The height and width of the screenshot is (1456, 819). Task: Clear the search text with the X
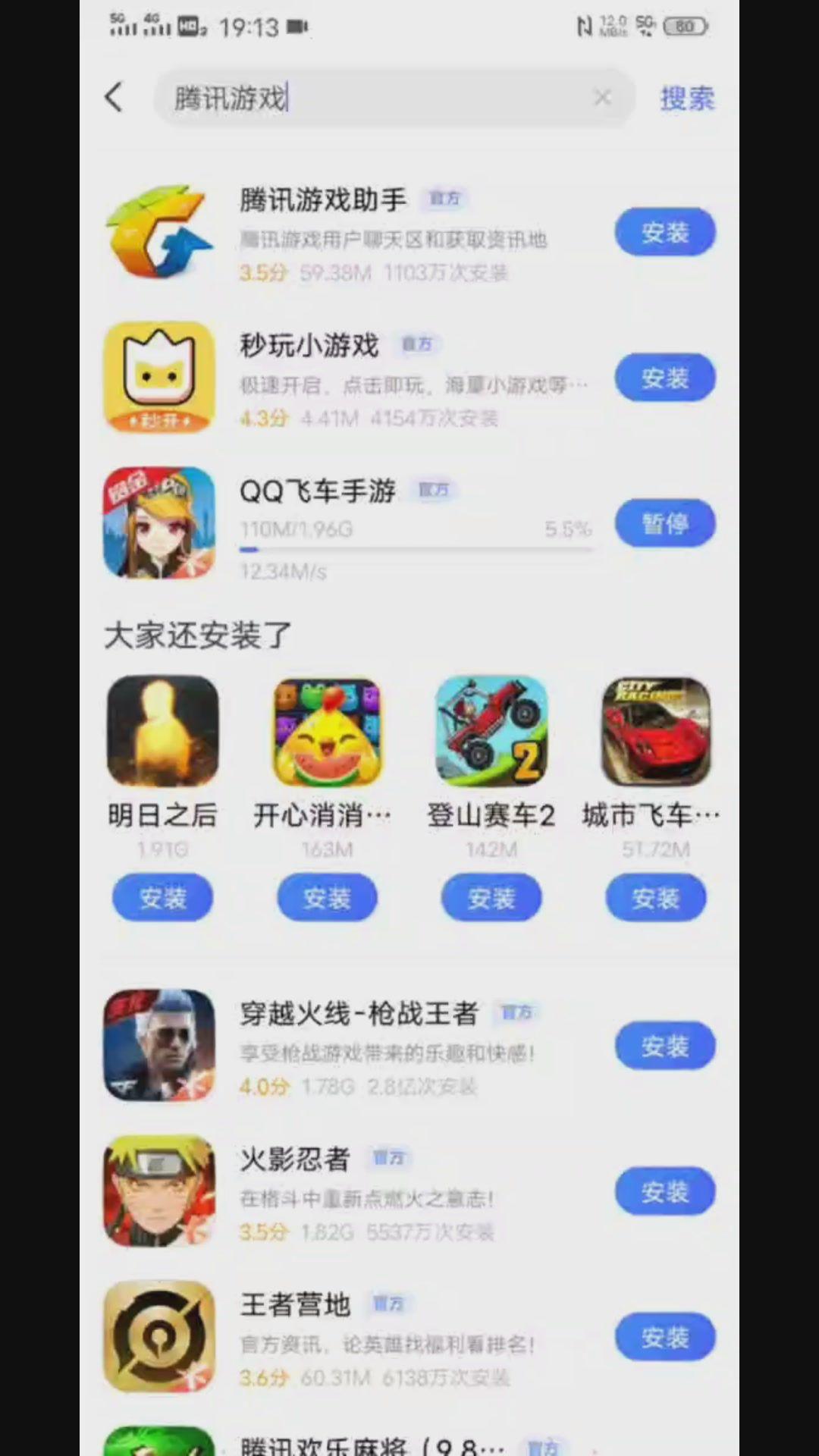pos(602,97)
